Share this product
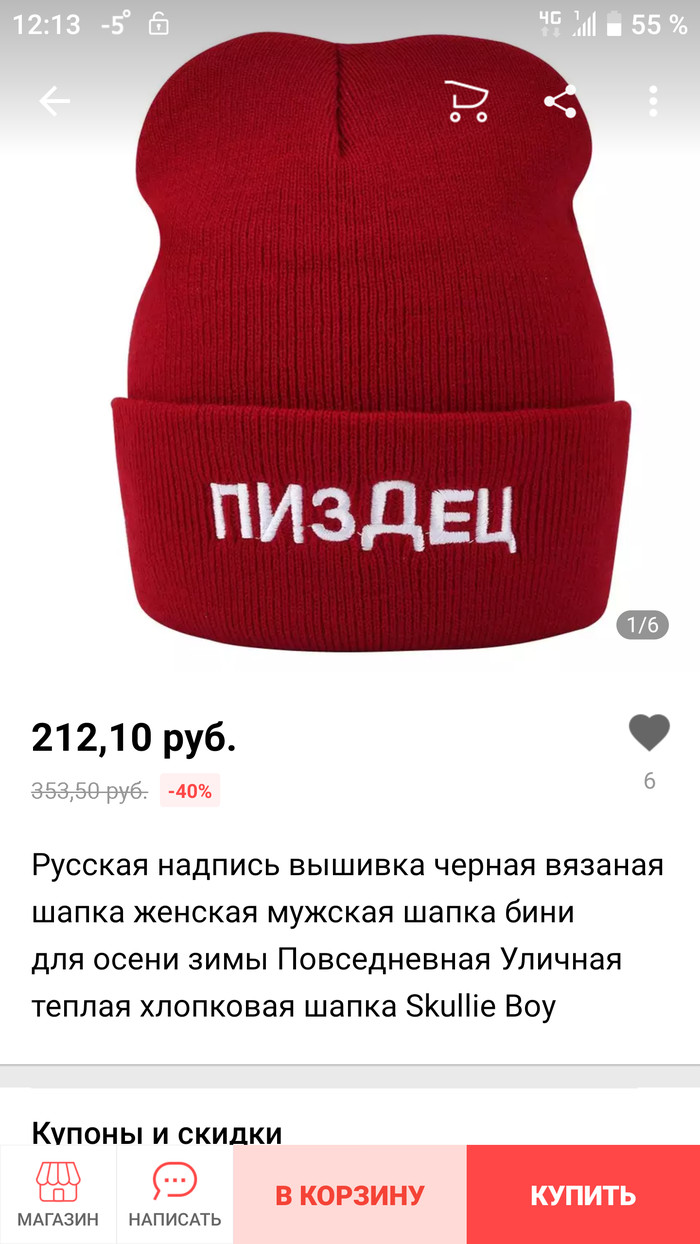The height and width of the screenshot is (1244, 700). pyautogui.click(x=560, y=101)
